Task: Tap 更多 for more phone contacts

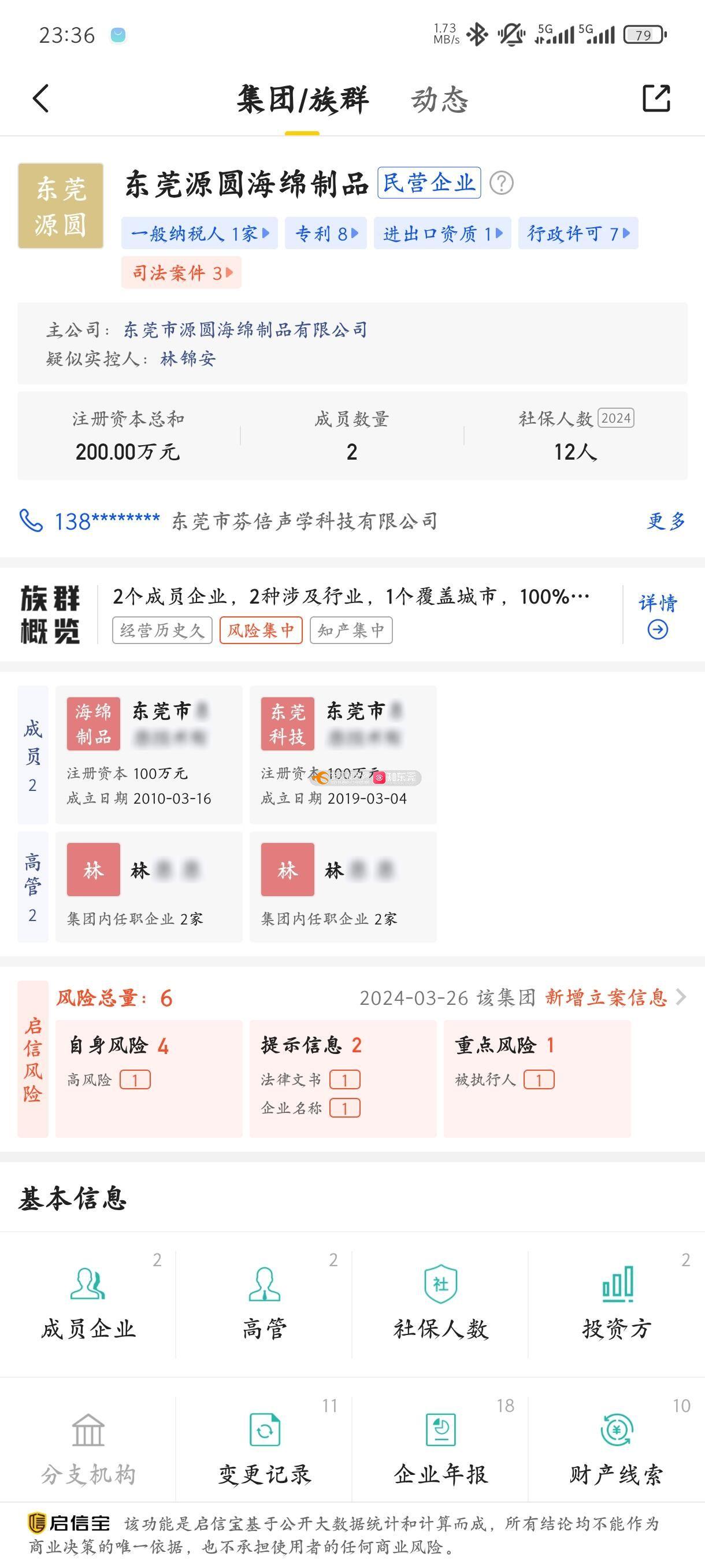Action: (x=666, y=521)
